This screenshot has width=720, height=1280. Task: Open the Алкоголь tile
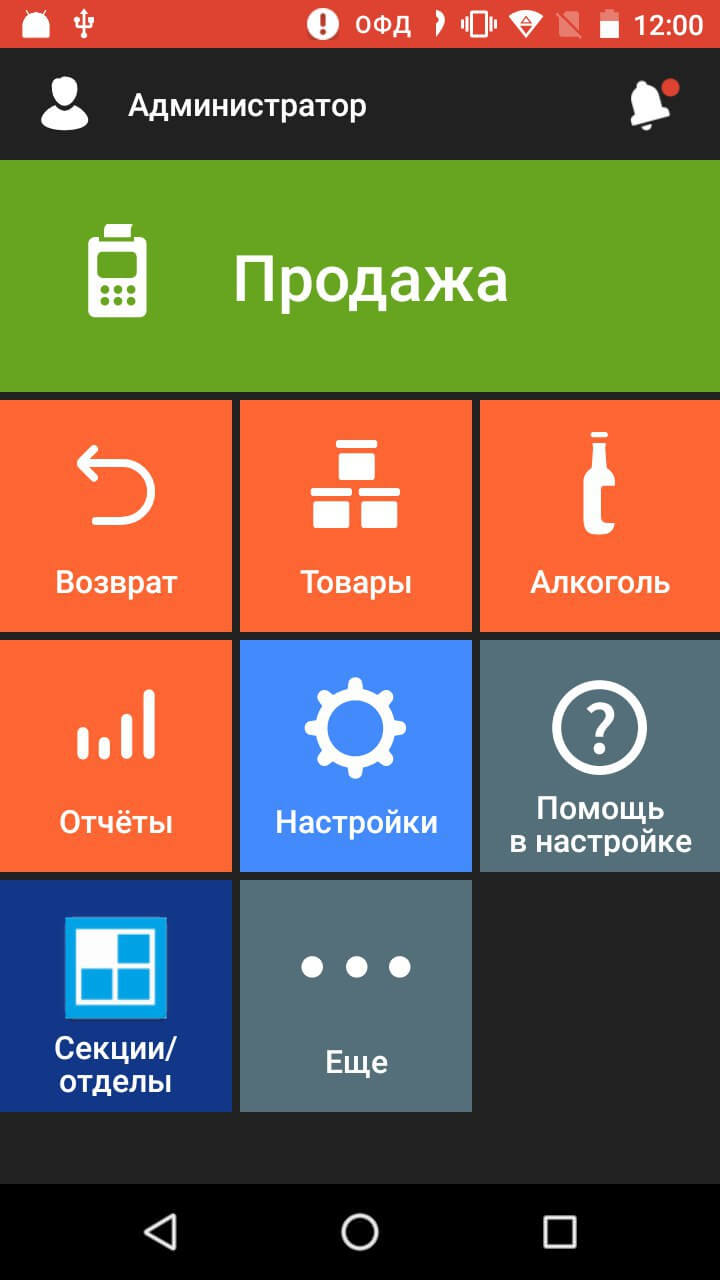click(600, 516)
